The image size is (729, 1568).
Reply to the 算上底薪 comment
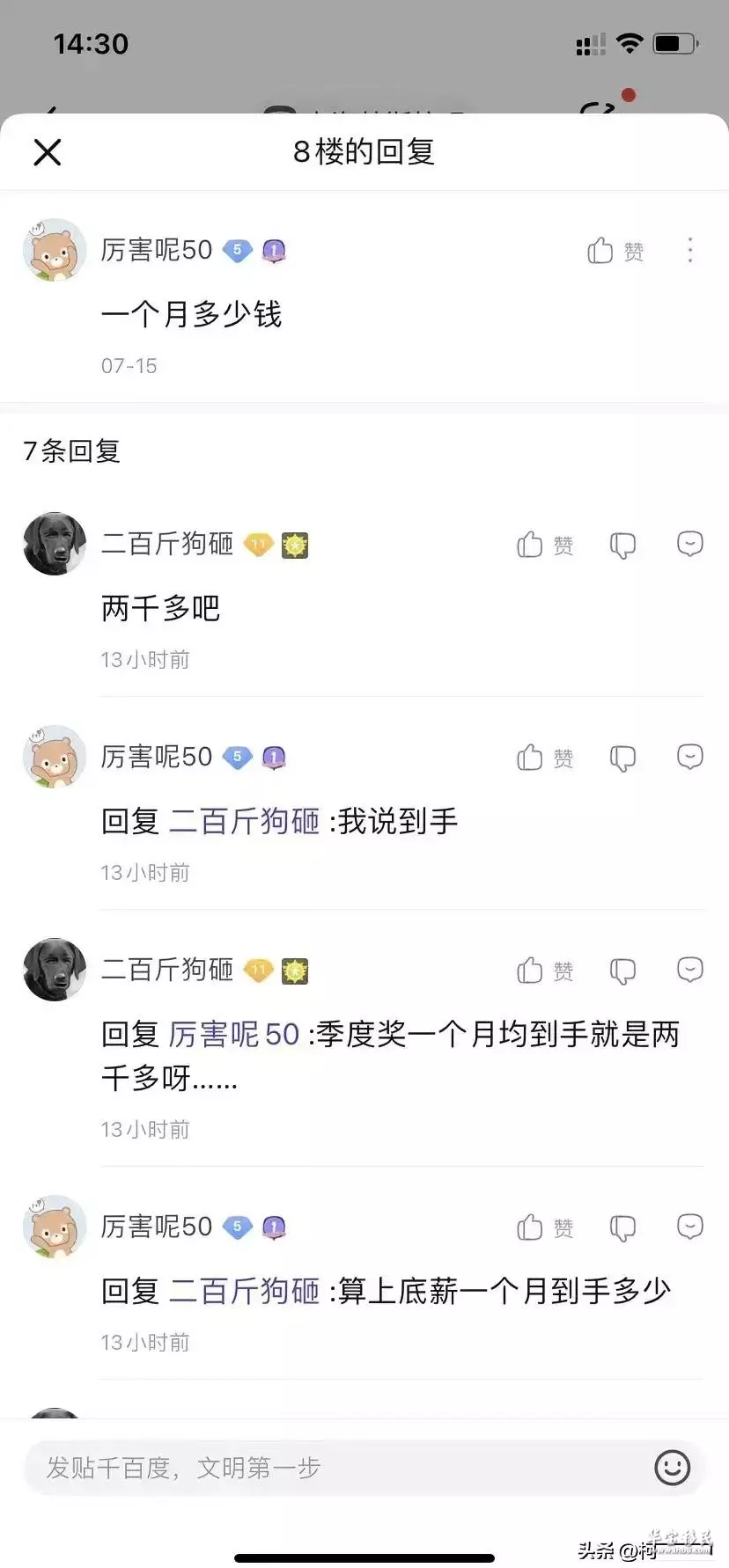pos(690,1227)
